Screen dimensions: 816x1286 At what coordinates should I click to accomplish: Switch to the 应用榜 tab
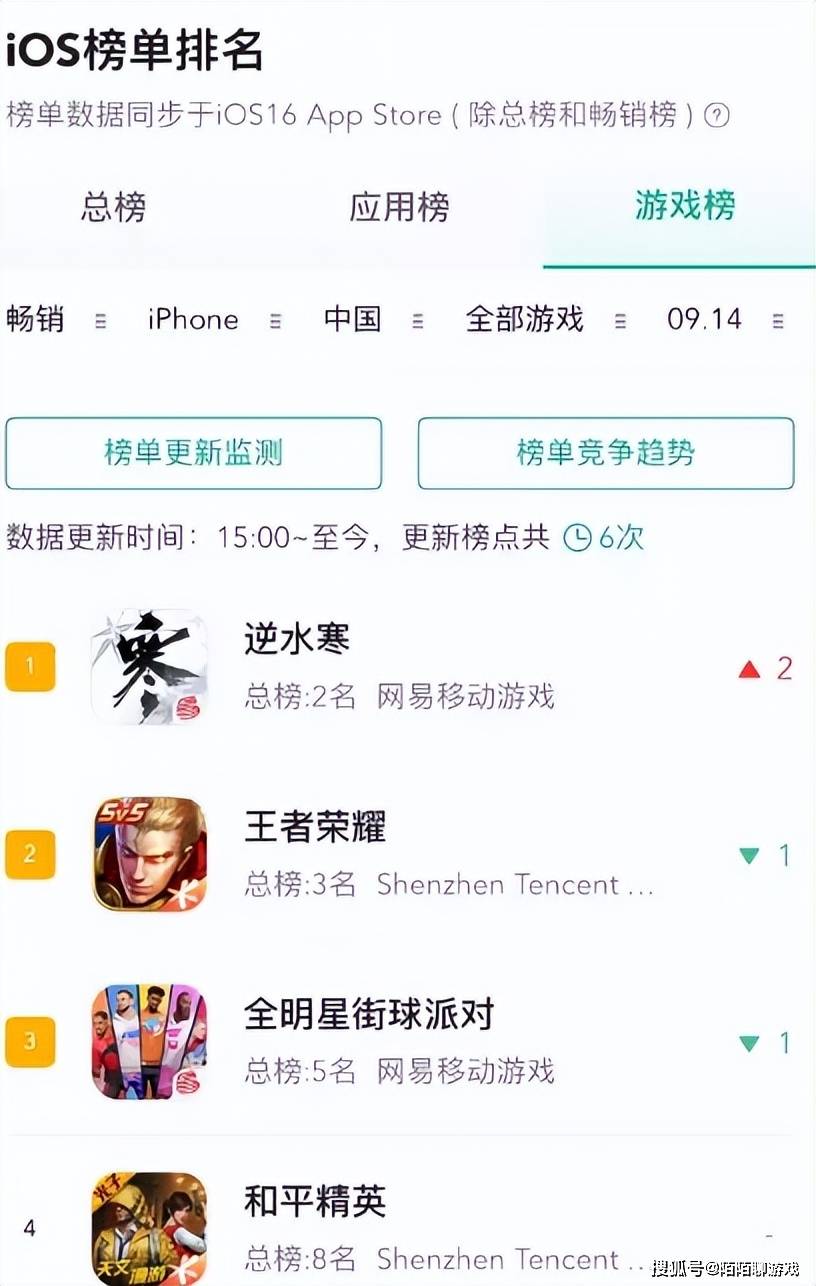tap(399, 207)
